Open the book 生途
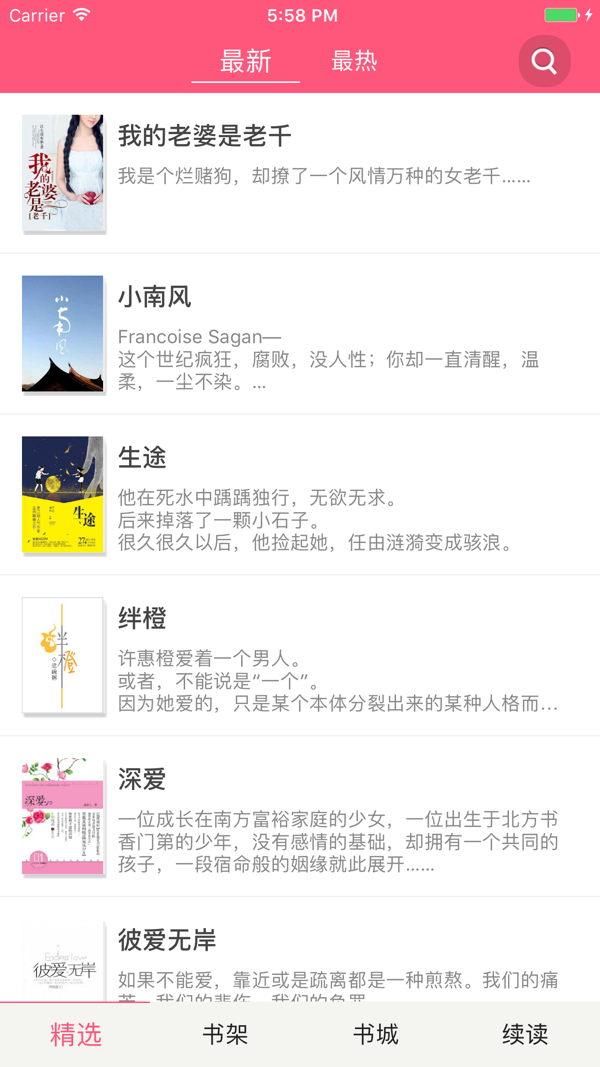This screenshot has width=600, height=1067. tap(300, 494)
